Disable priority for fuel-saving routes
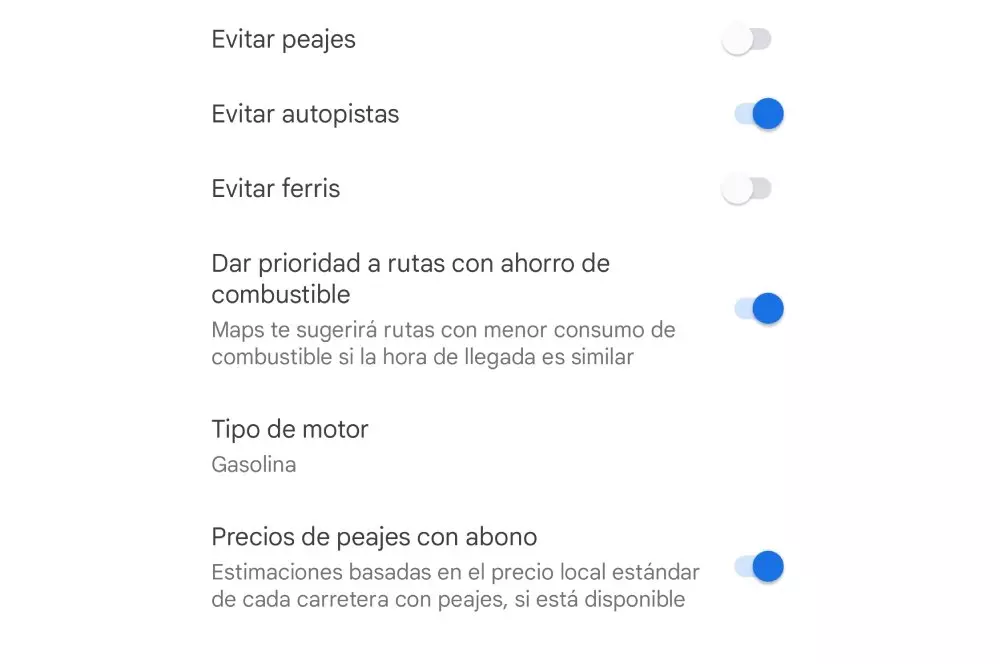 click(758, 308)
